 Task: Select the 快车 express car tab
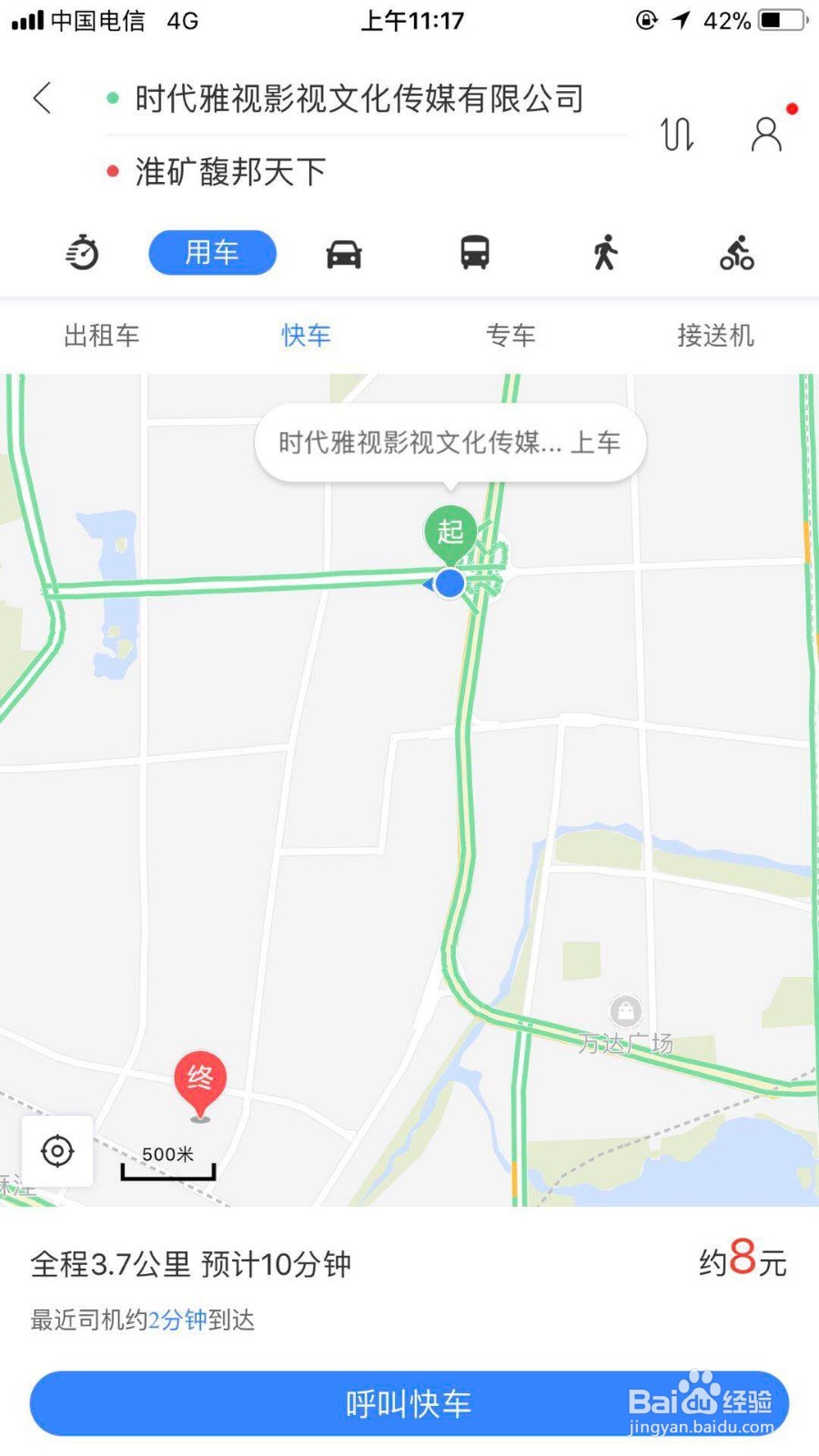[306, 336]
